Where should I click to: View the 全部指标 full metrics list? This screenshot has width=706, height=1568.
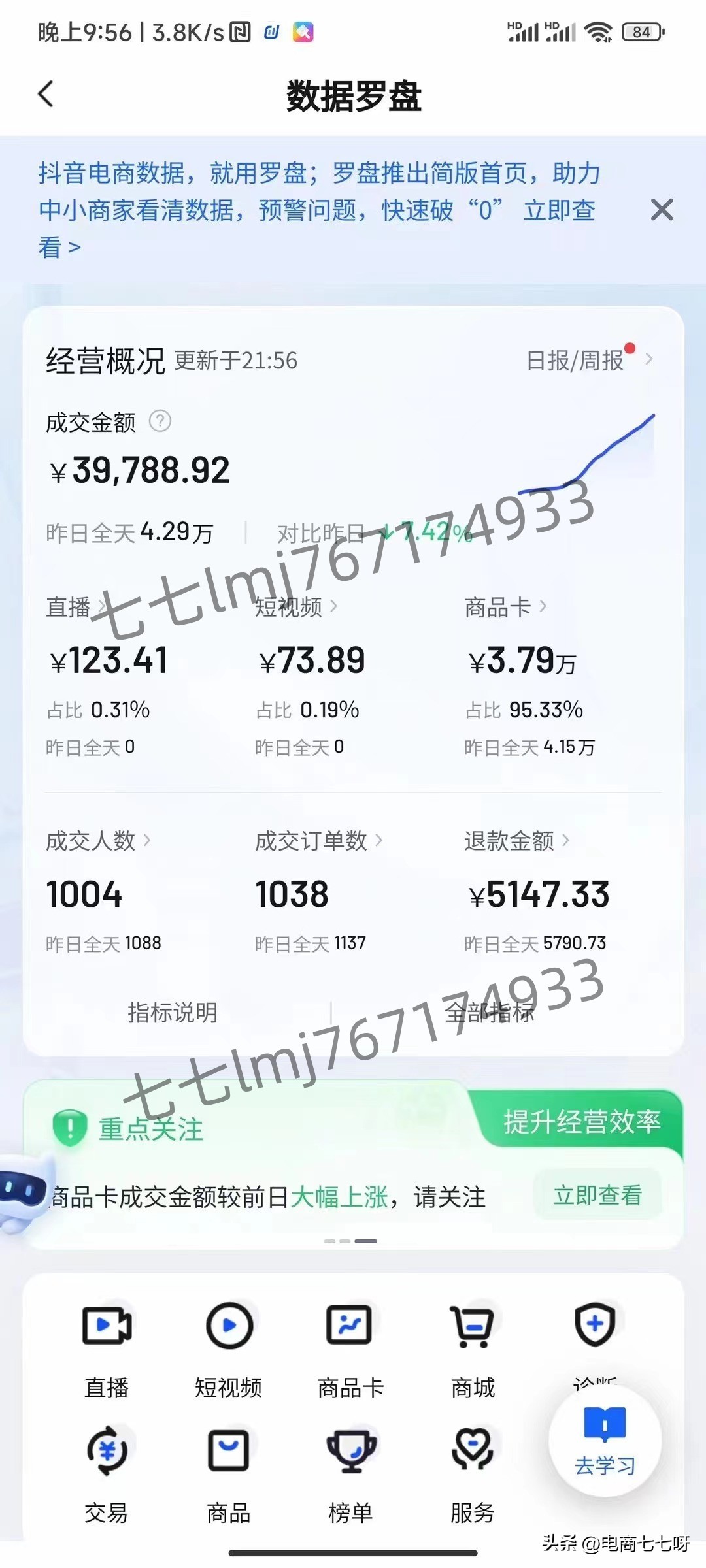point(489,1014)
